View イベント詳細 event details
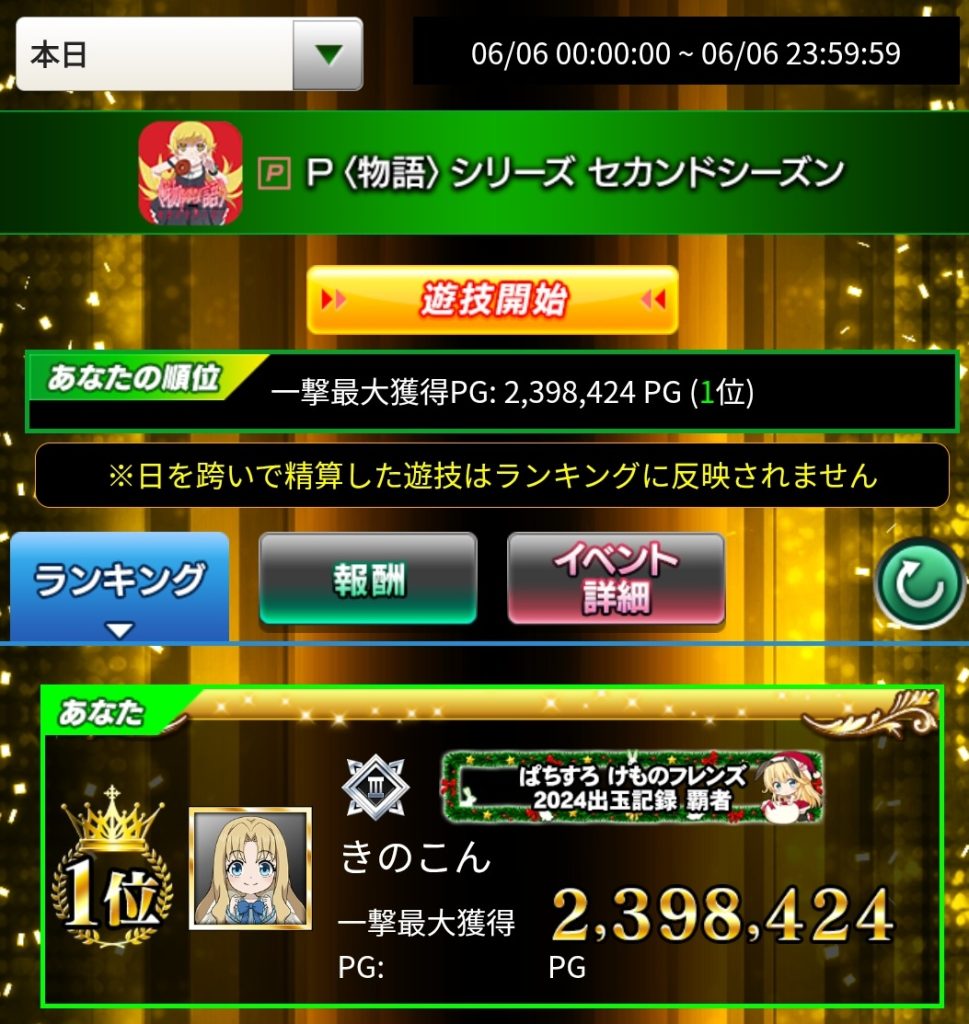Screen dimensions: 969x1024 coord(615,581)
